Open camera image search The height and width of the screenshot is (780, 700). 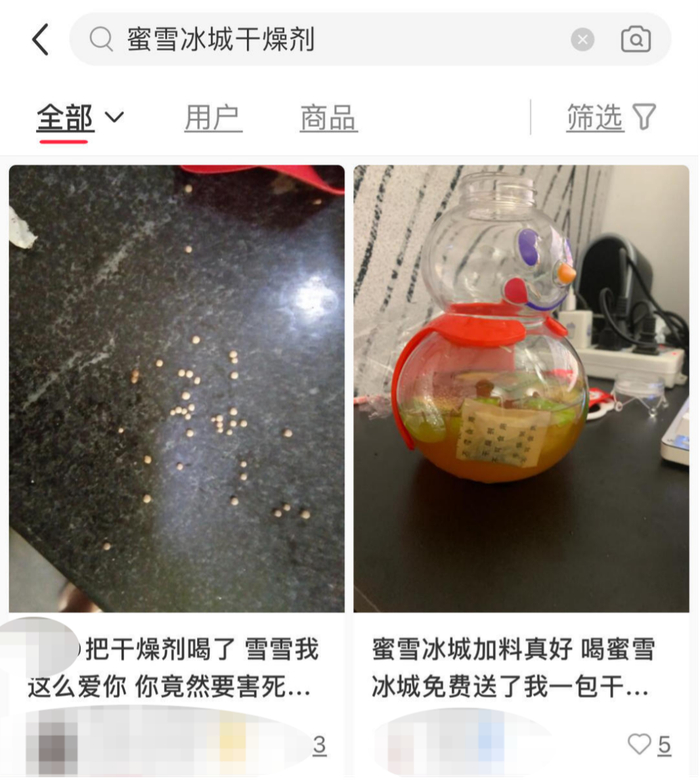point(636,40)
